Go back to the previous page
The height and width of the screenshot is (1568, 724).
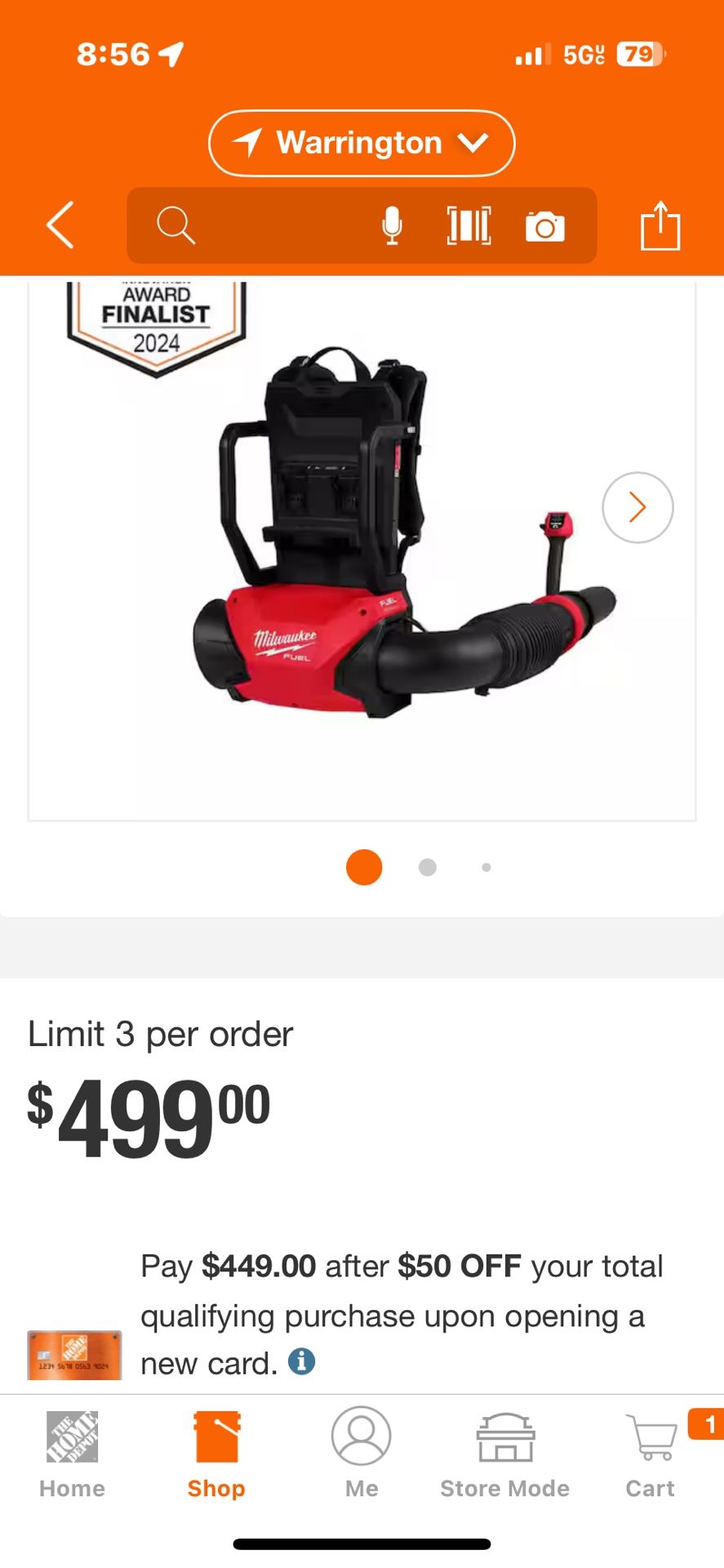(60, 225)
